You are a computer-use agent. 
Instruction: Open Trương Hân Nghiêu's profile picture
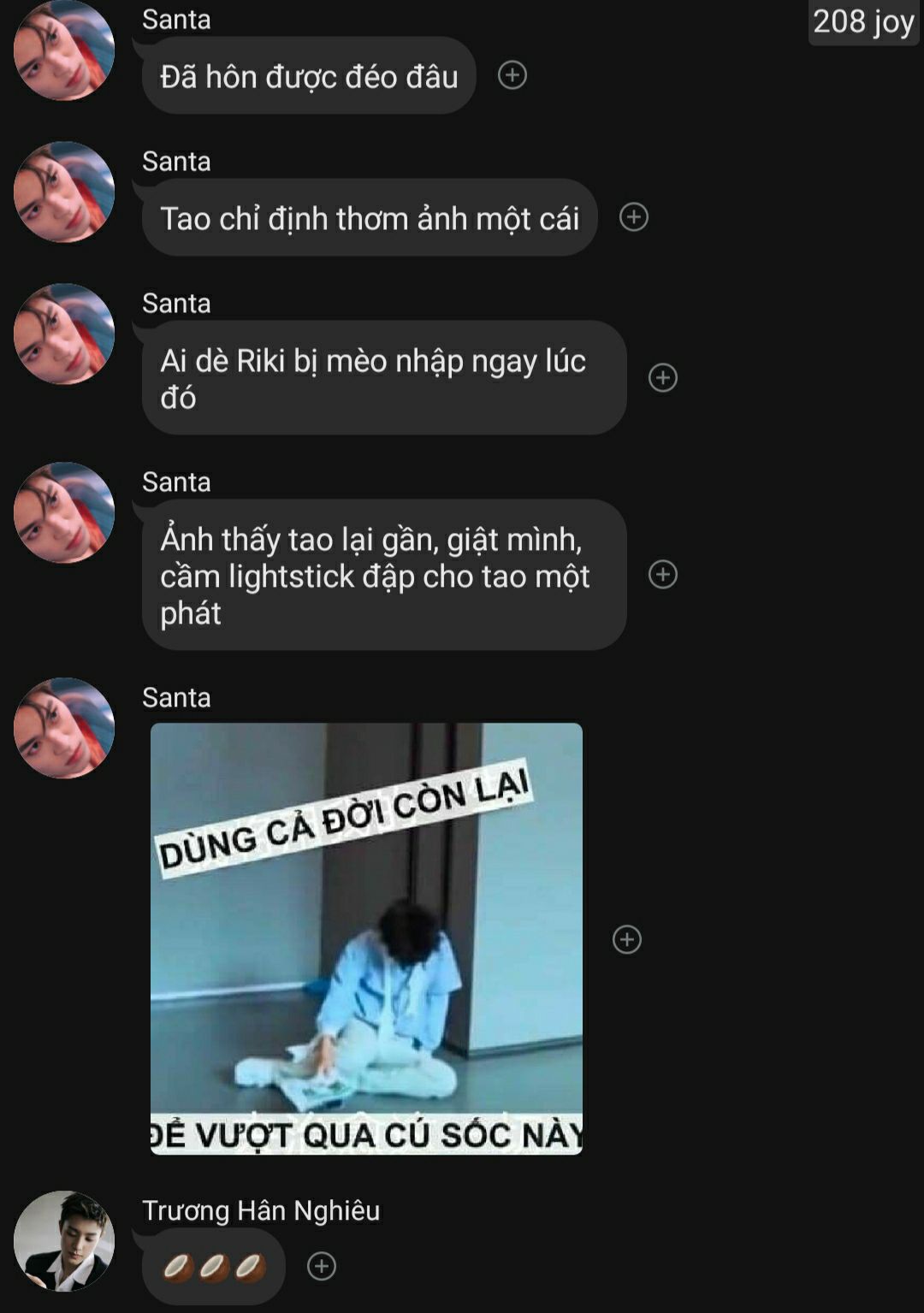pos(64,1240)
